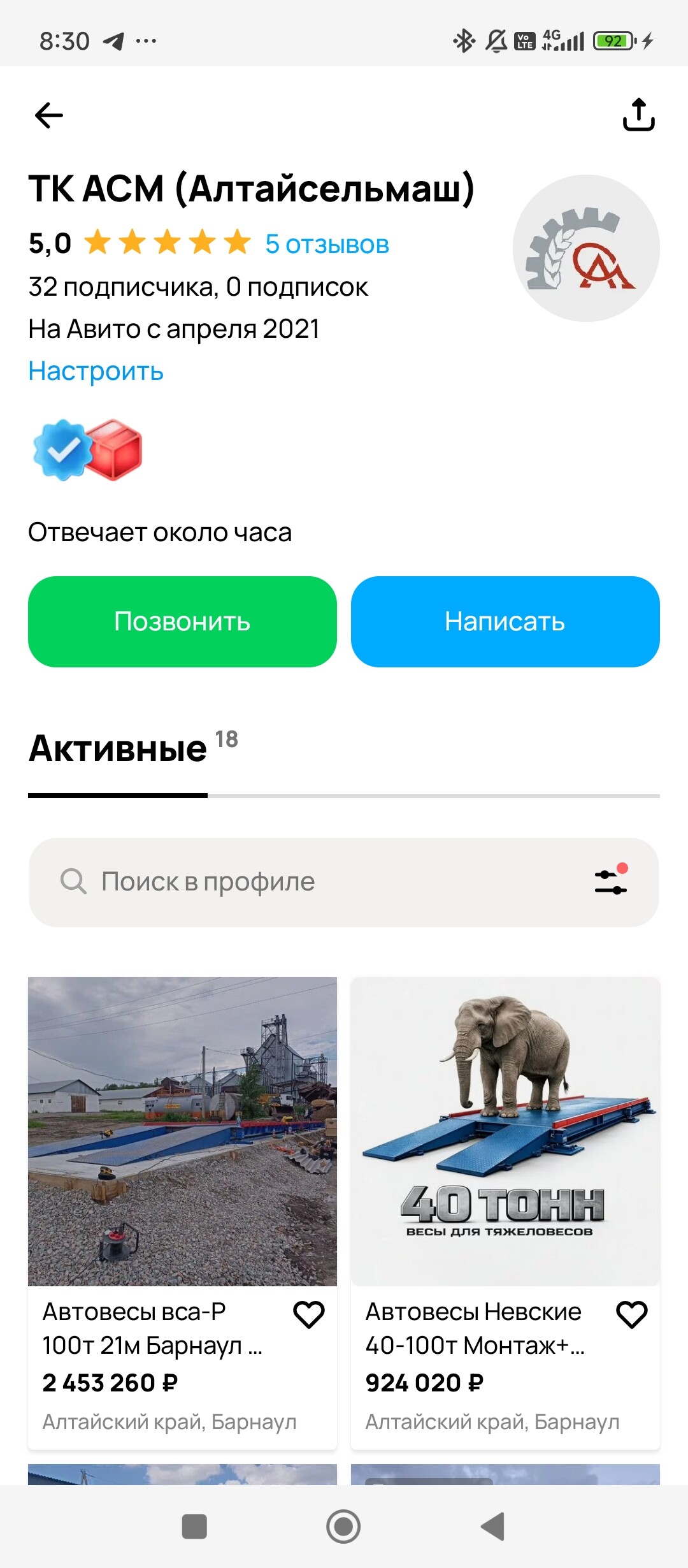Open the Автовесы вса-Р 100т listing
The image size is (688, 1568).
point(182,1131)
